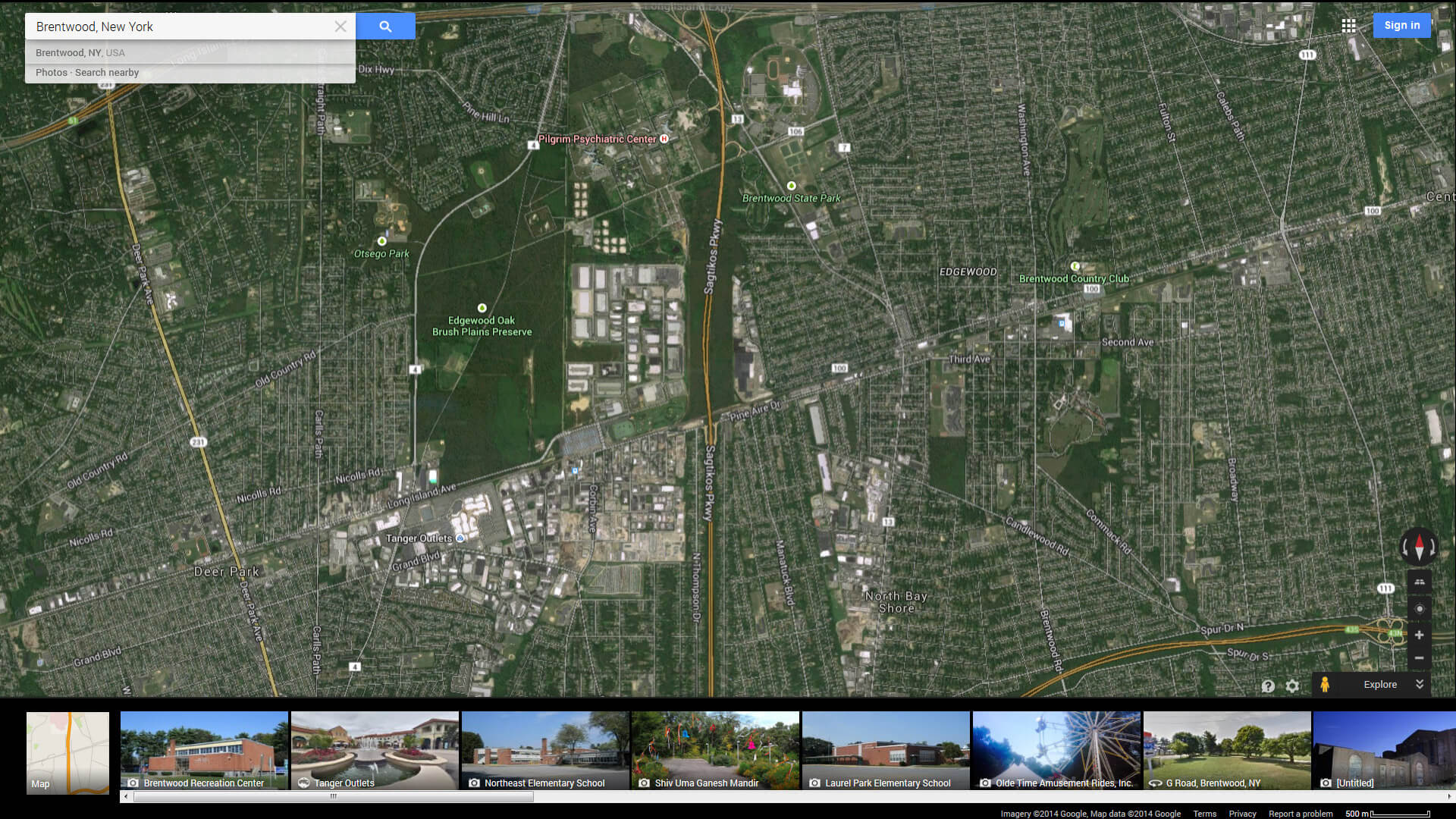This screenshot has height=819, width=1456.
Task: Hit the blue magnifier search button
Action: tap(385, 27)
